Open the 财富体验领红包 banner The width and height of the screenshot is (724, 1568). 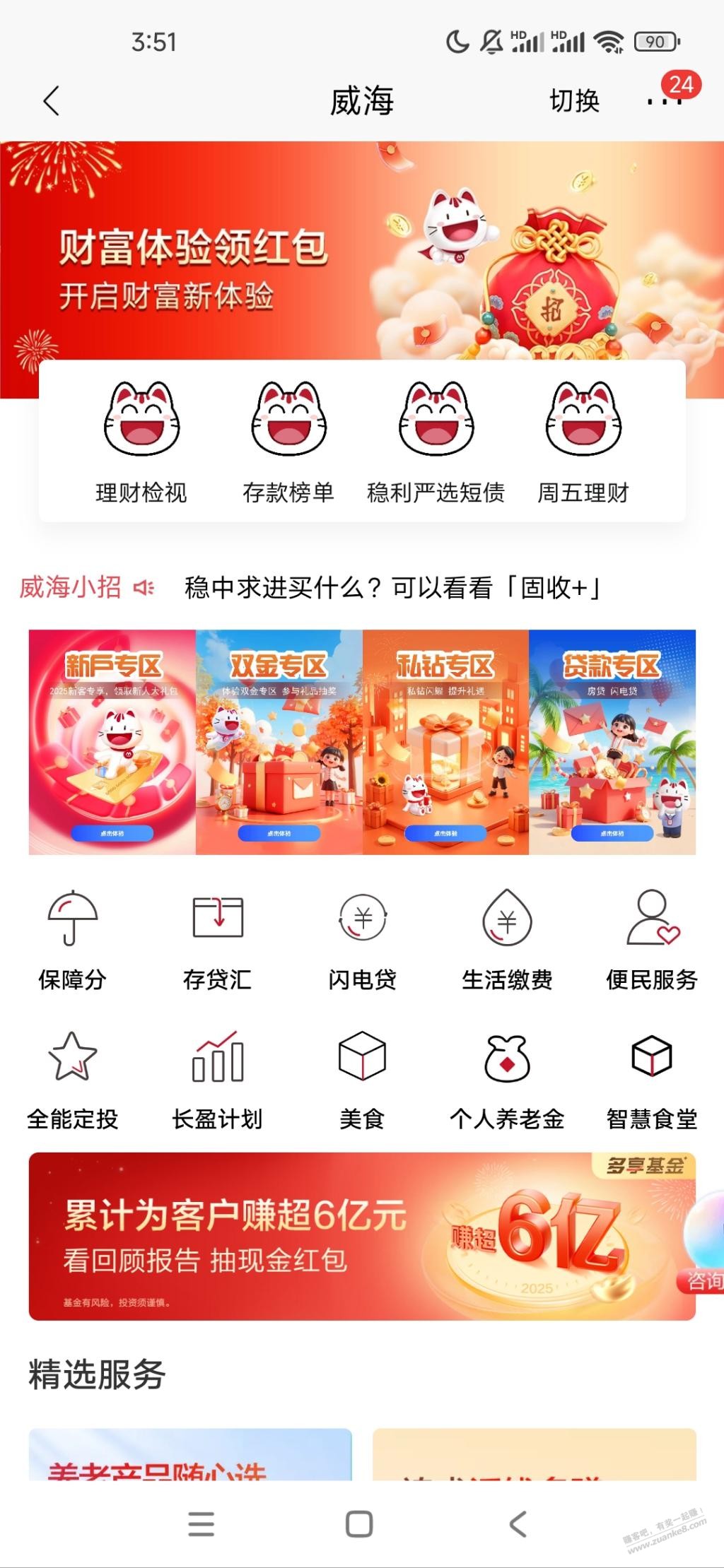(283, 261)
